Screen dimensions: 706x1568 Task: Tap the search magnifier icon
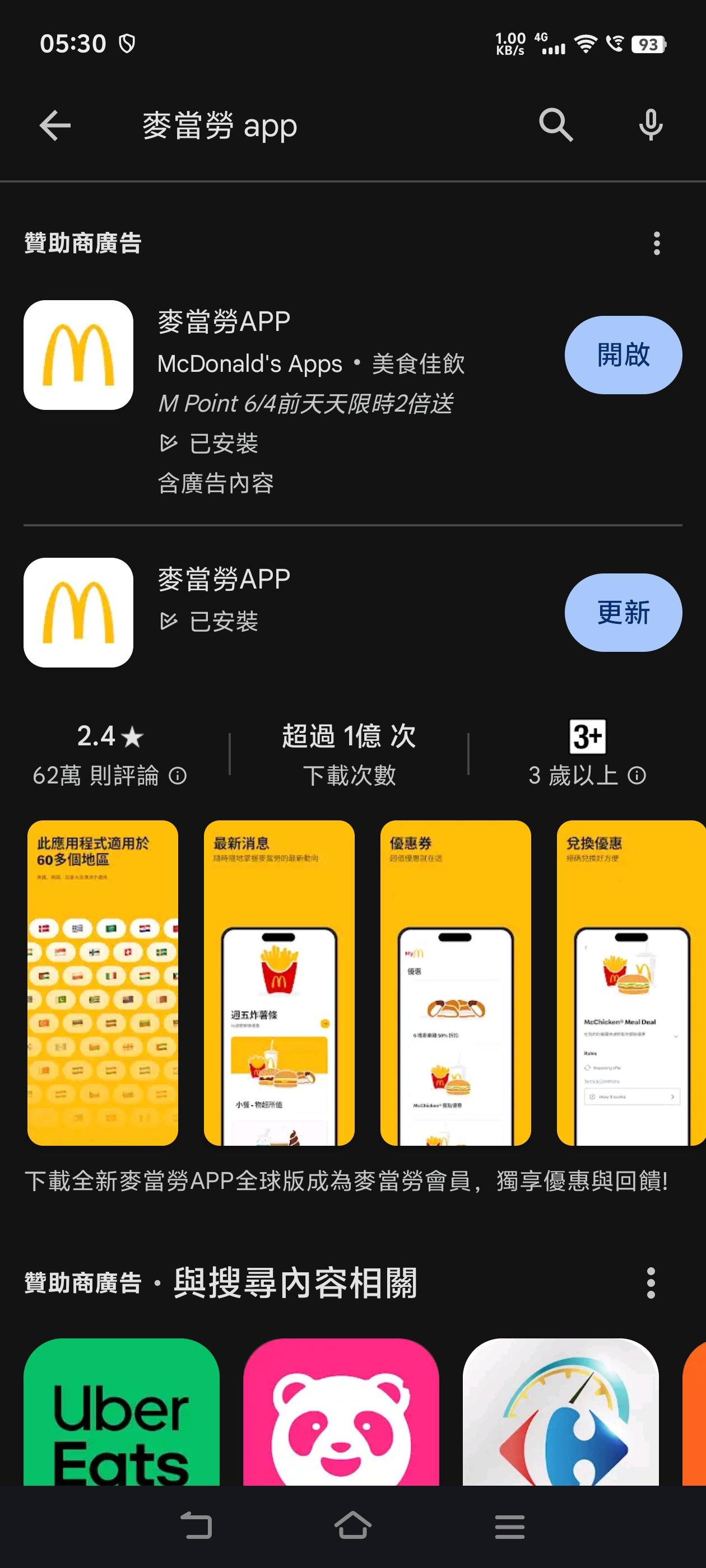(555, 125)
